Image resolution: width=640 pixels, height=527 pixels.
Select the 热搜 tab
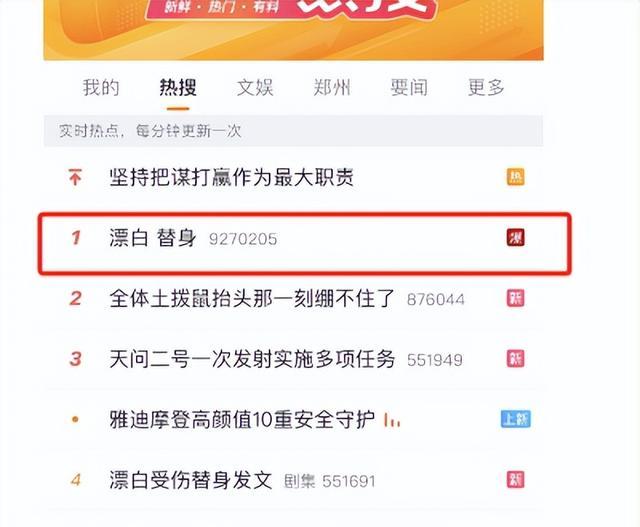(x=178, y=88)
